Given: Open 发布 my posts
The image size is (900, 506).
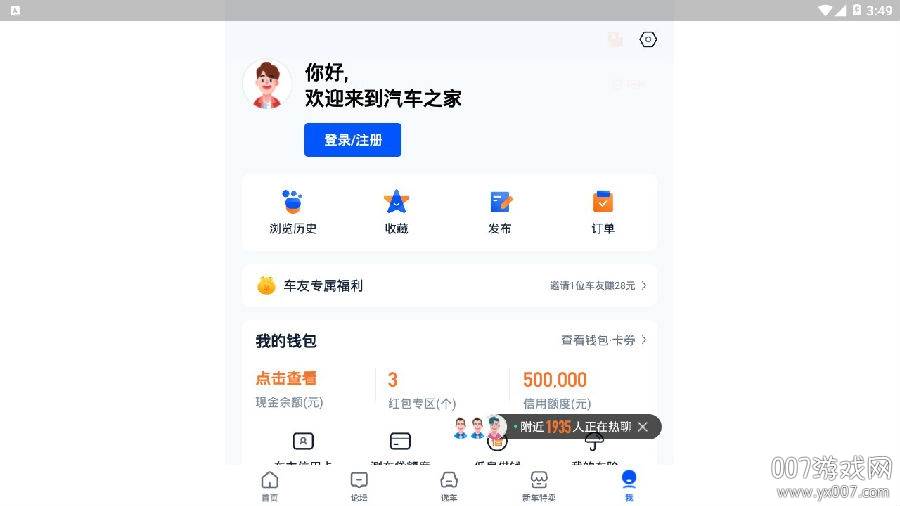Looking at the screenshot, I should pyautogui.click(x=500, y=212).
